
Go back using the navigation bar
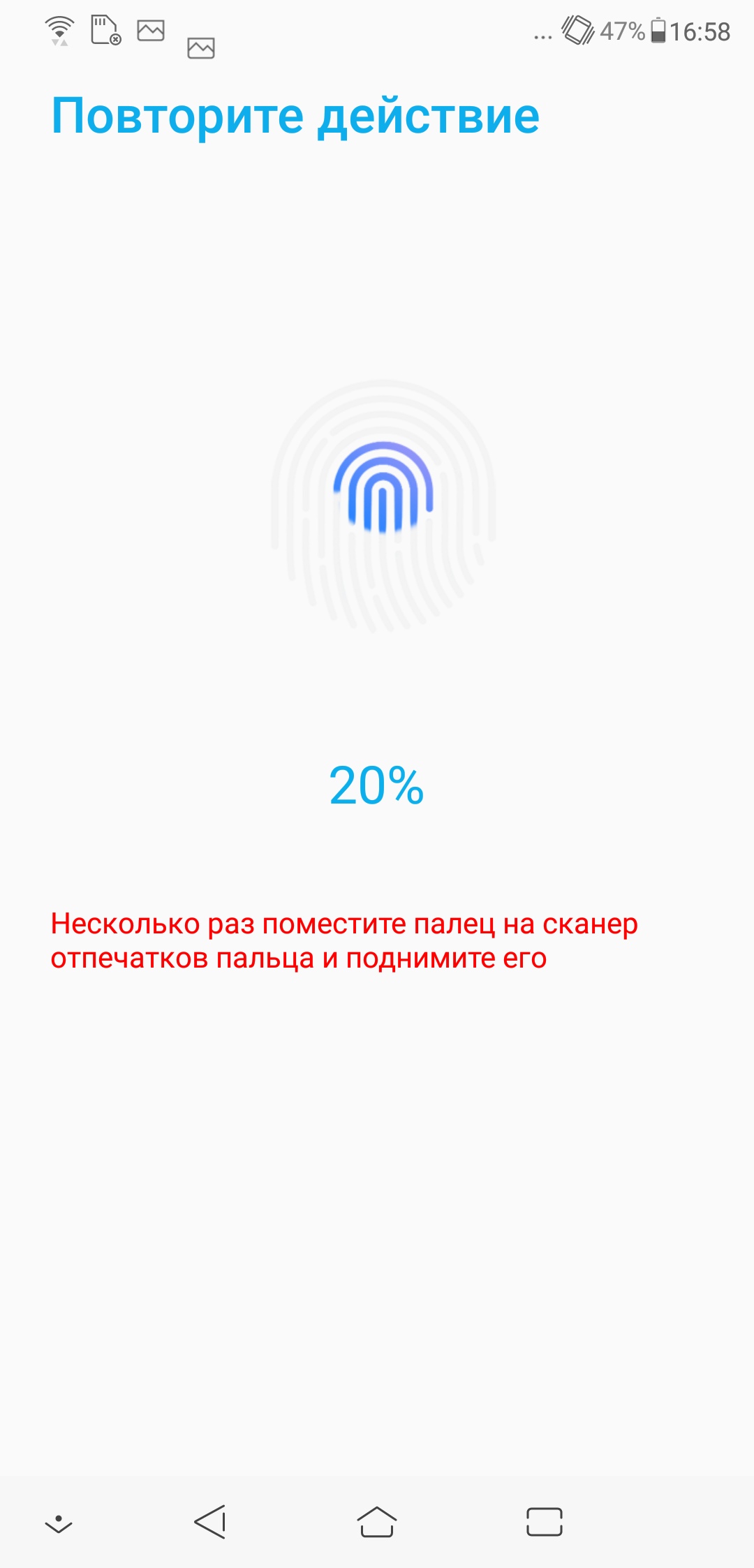210,1522
